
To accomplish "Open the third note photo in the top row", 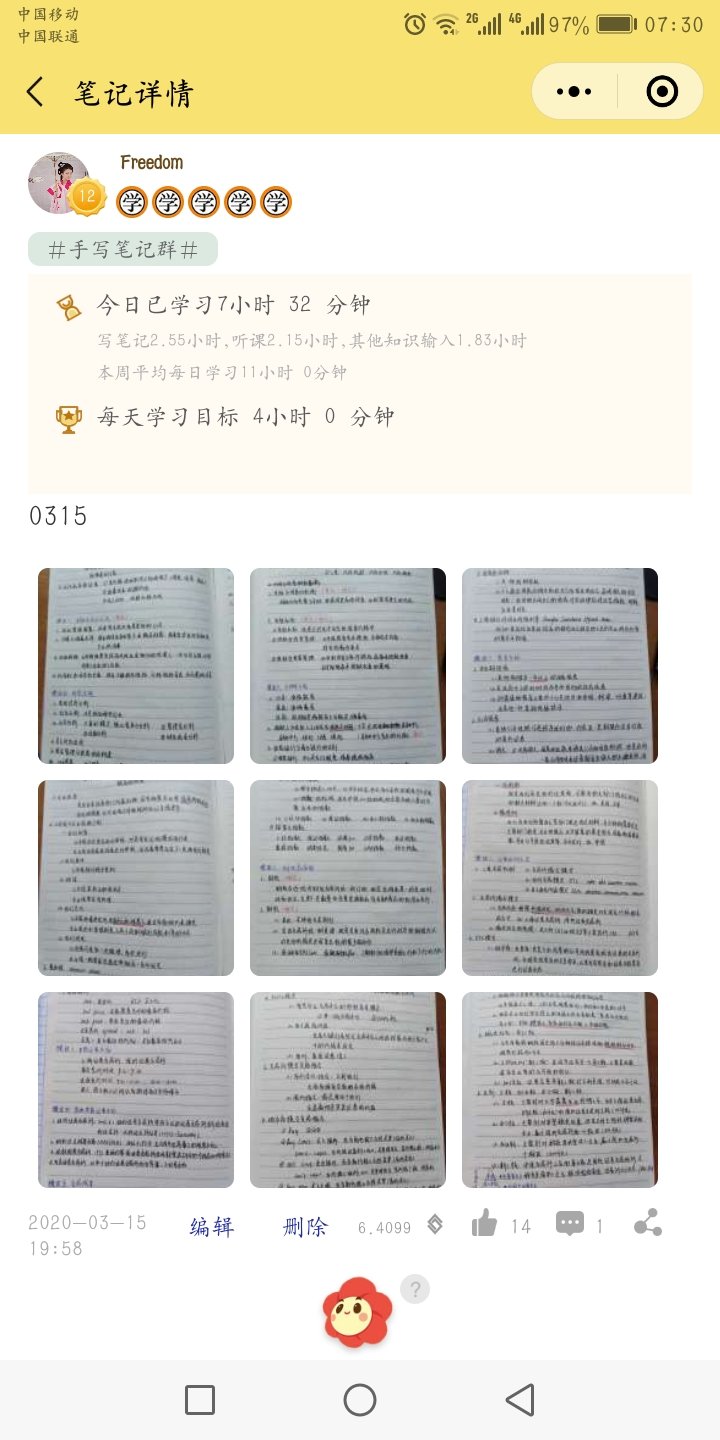I will click(x=560, y=666).
